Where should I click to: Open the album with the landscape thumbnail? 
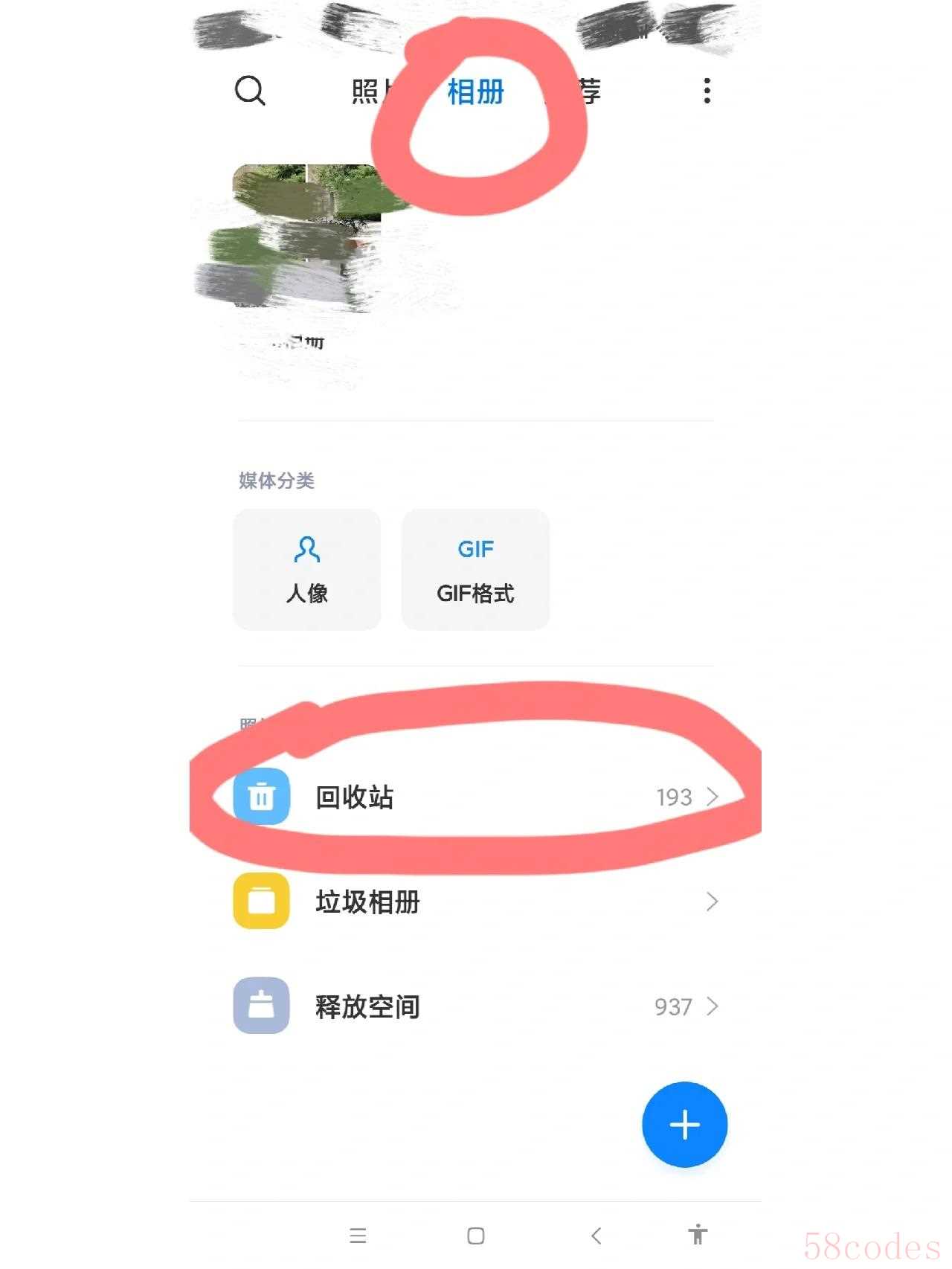306,237
